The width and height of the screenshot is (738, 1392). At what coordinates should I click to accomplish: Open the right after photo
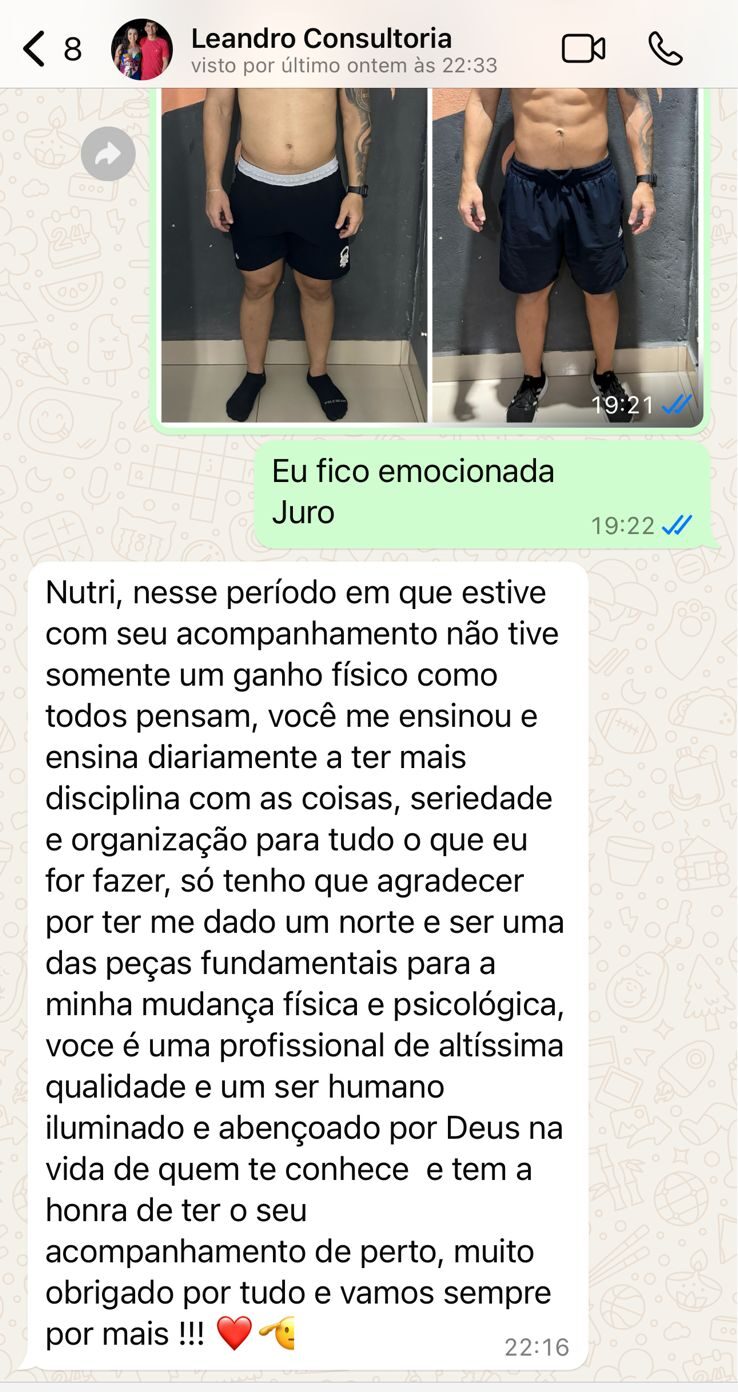[567, 255]
